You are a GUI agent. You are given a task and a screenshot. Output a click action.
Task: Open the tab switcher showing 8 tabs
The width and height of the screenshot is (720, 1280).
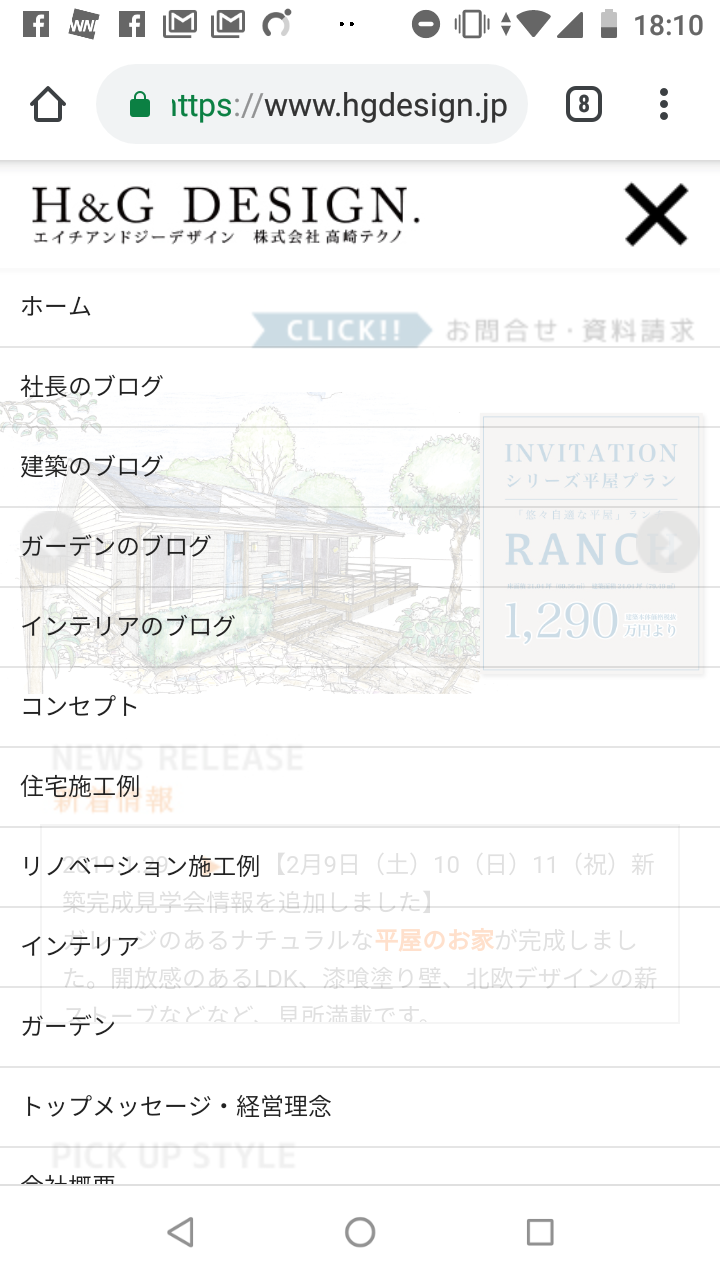coord(584,104)
